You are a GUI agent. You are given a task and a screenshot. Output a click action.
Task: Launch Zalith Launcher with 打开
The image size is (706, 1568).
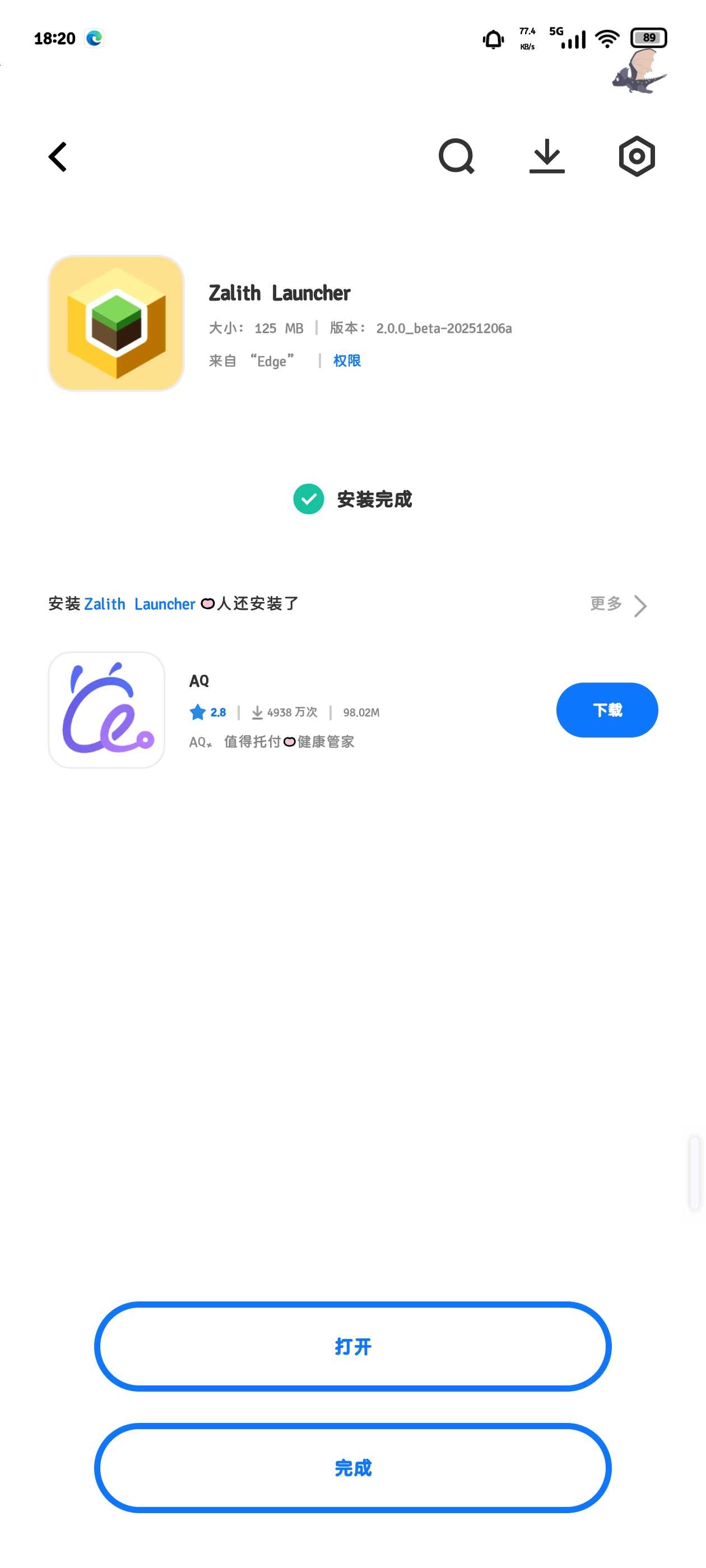[352, 1346]
